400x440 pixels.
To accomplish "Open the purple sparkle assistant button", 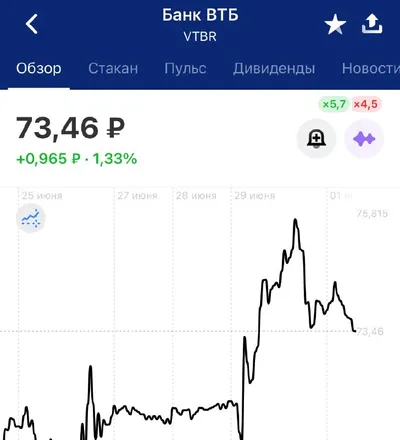I will point(364,139).
